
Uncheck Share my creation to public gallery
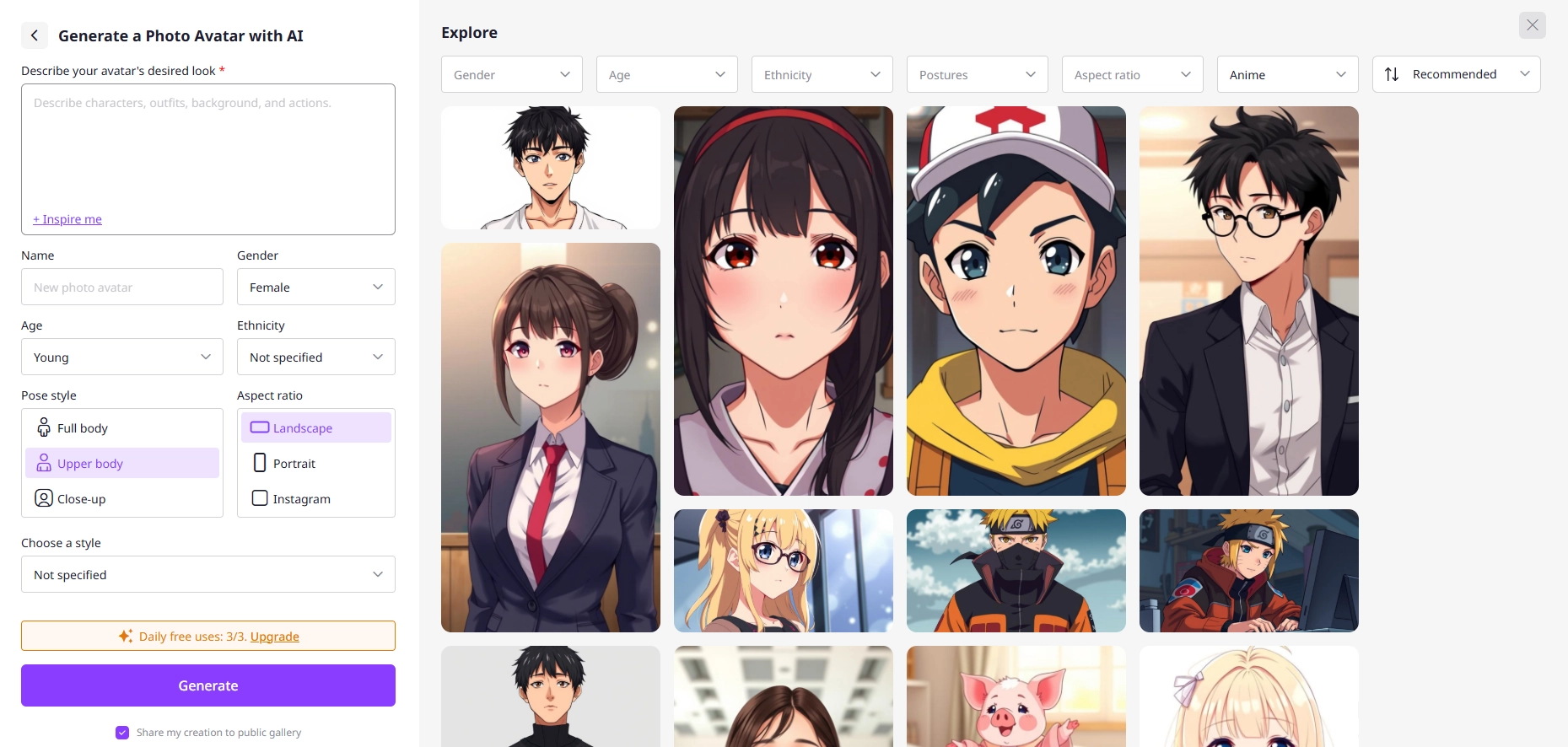pyautogui.click(x=122, y=733)
